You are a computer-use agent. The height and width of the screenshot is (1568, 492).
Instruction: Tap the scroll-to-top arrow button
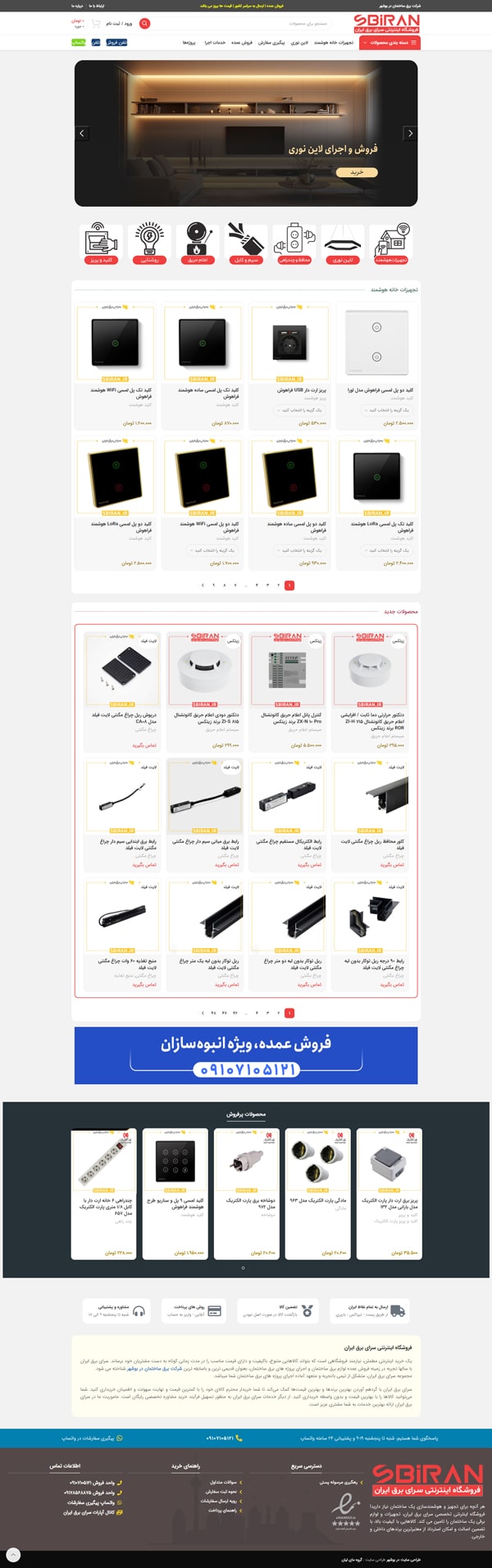pyautogui.click(x=12, y=1554)
